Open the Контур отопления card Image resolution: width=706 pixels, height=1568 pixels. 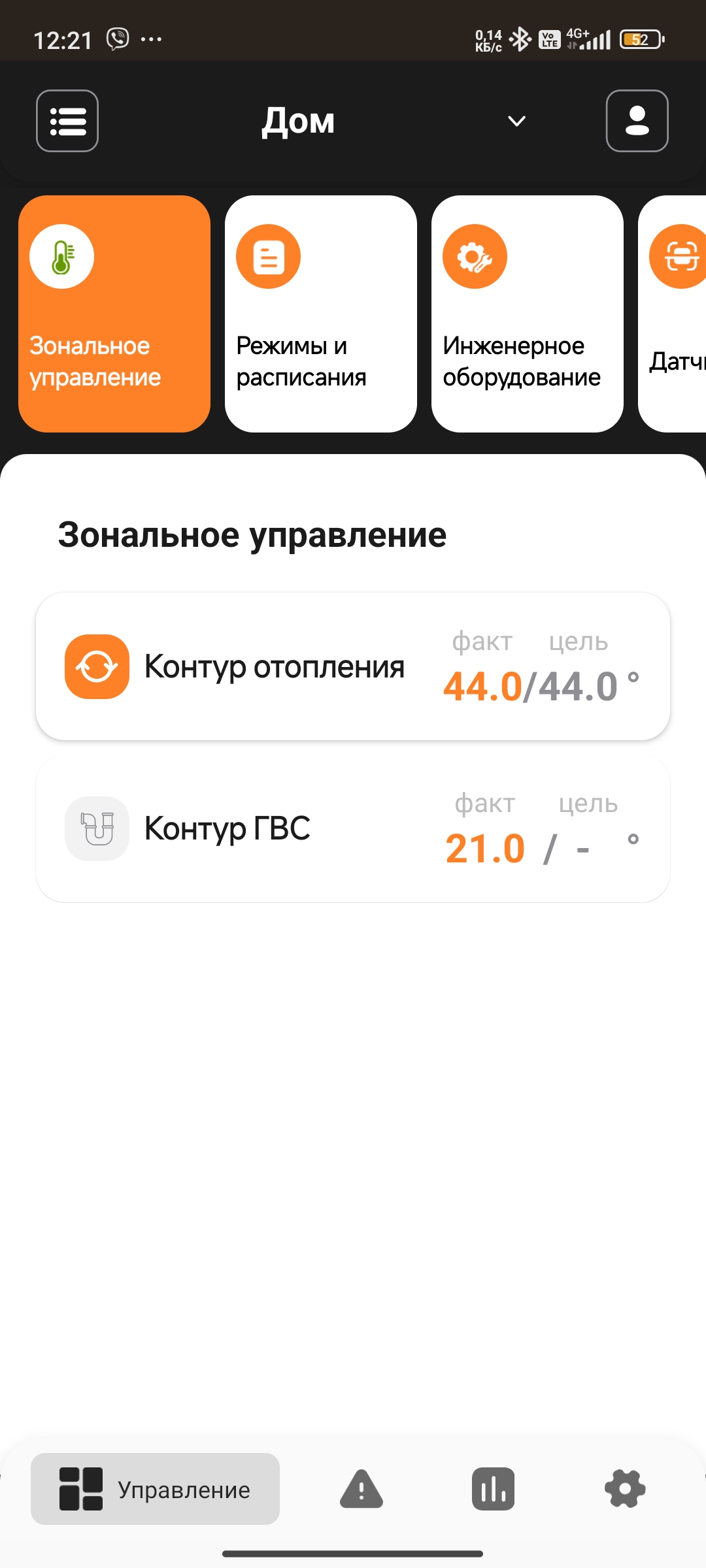353,666
